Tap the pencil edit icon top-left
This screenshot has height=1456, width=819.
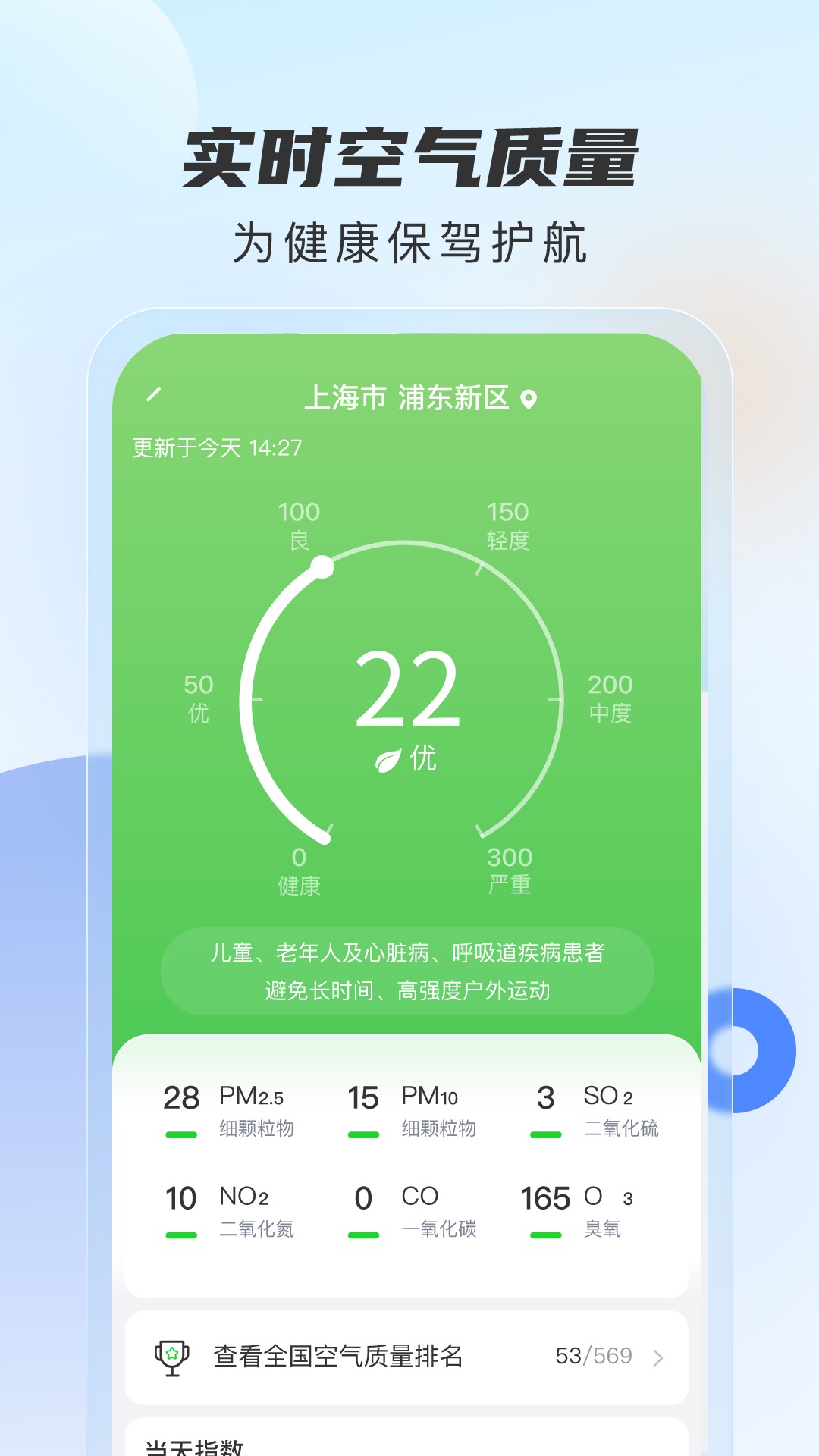(x=155, y=394)
